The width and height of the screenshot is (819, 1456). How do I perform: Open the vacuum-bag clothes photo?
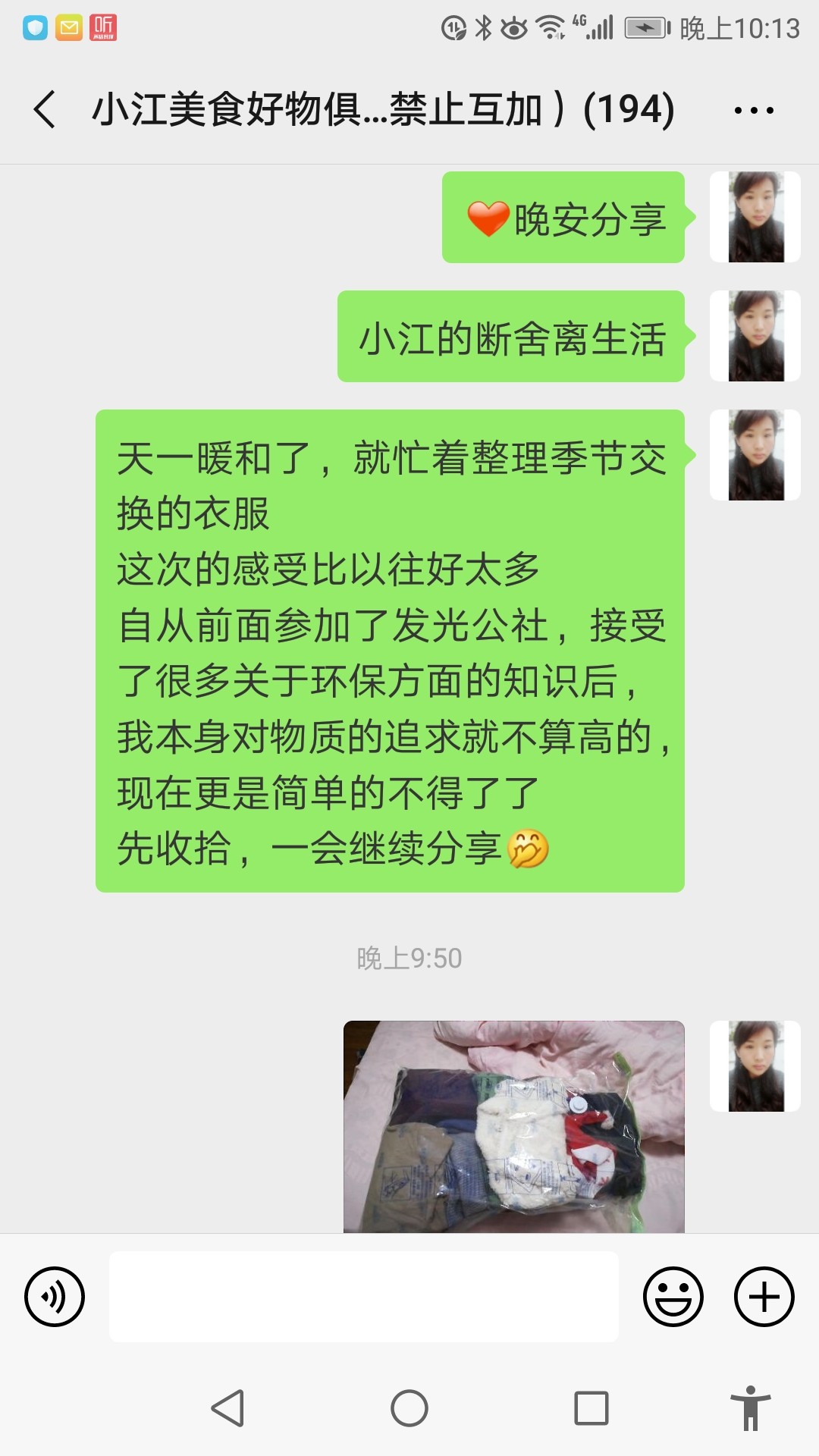click(514, 1127)
